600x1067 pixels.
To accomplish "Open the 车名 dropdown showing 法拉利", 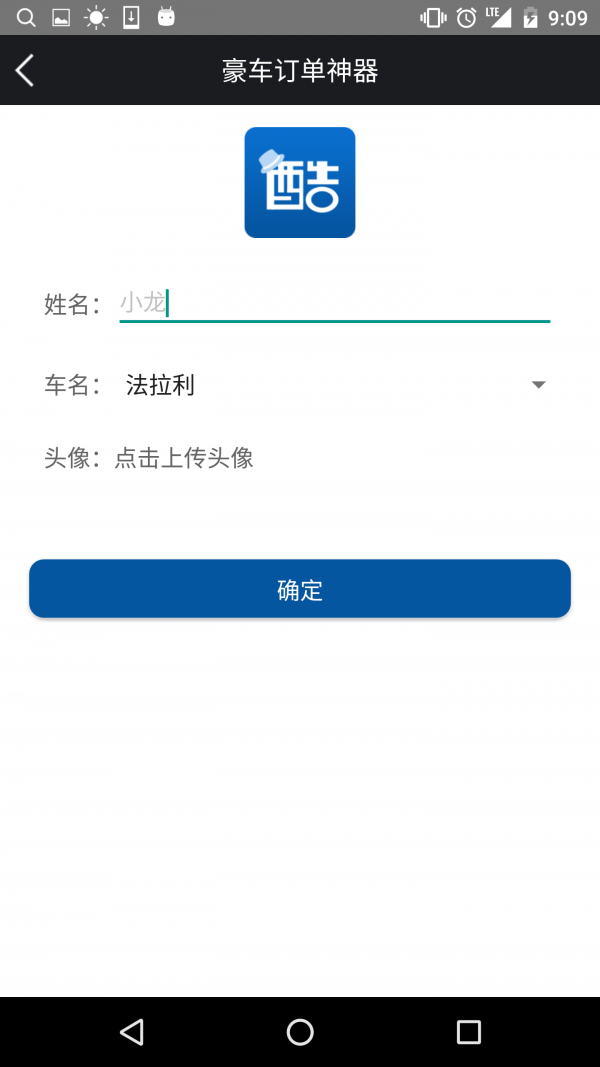I will 335,385.
